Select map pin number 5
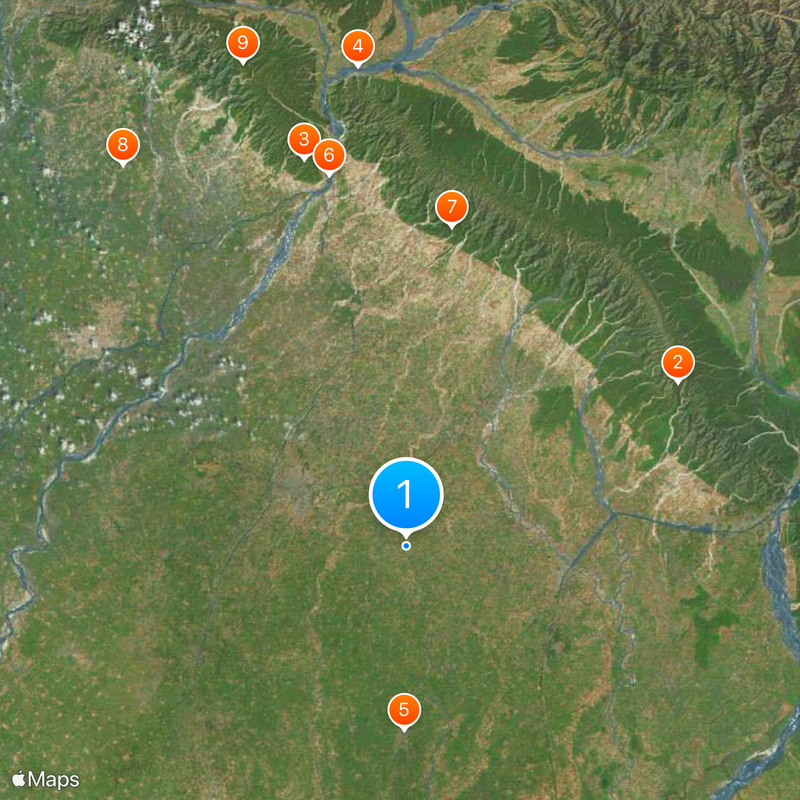The height and width of the screenshot is (800, 800). pos(404,710)
